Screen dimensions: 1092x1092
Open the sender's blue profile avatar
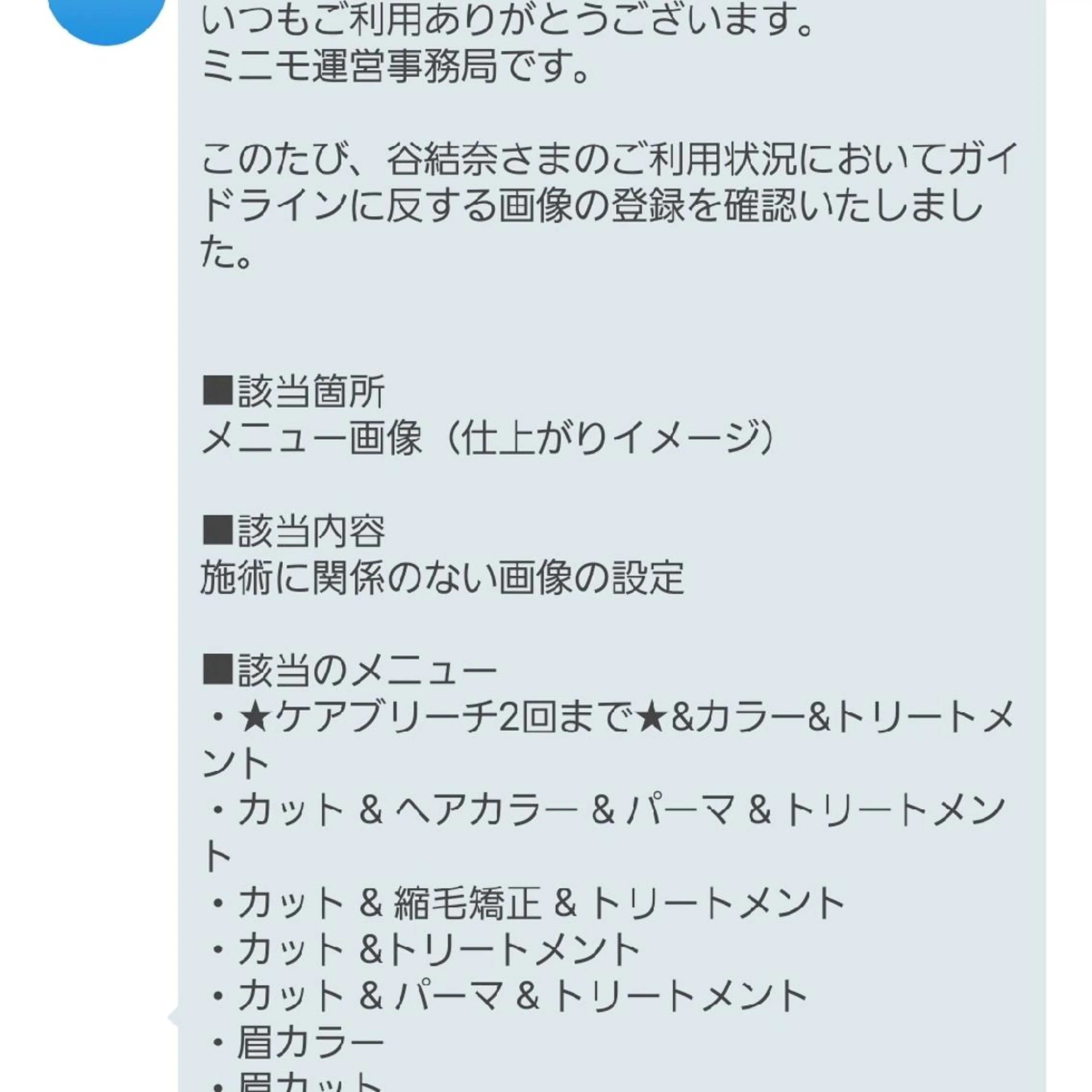[106, 17]
